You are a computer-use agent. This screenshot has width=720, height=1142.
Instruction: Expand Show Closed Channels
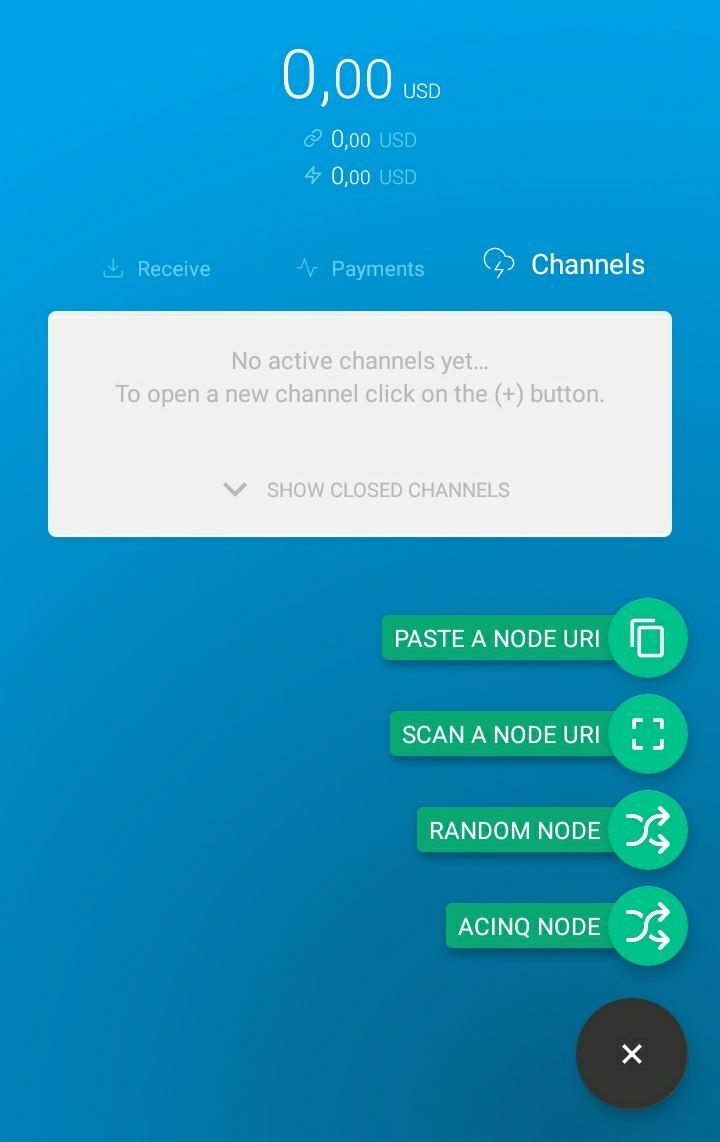pos(366,490)
